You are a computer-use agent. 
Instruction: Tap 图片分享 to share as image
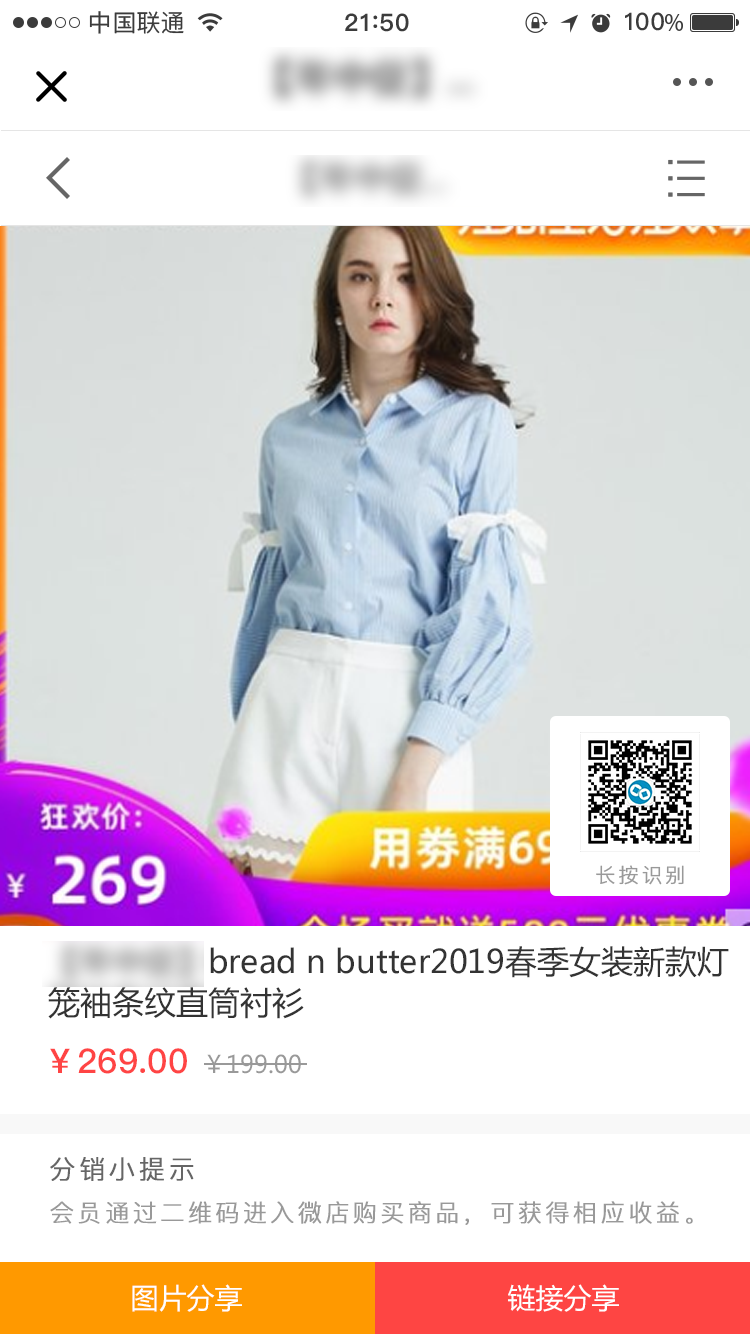tap(187, 1298)
